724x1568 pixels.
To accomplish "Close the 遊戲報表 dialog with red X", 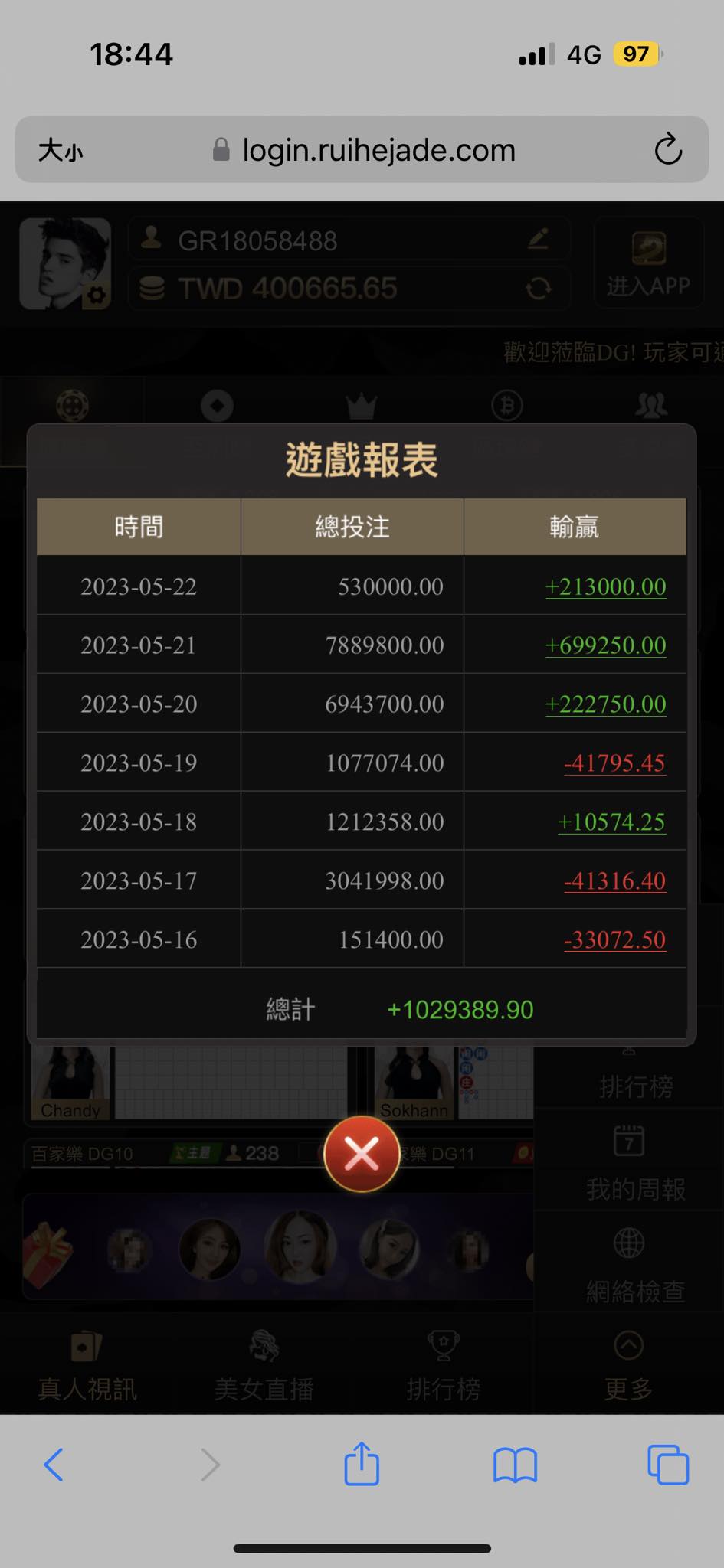I will [362, 1153].
